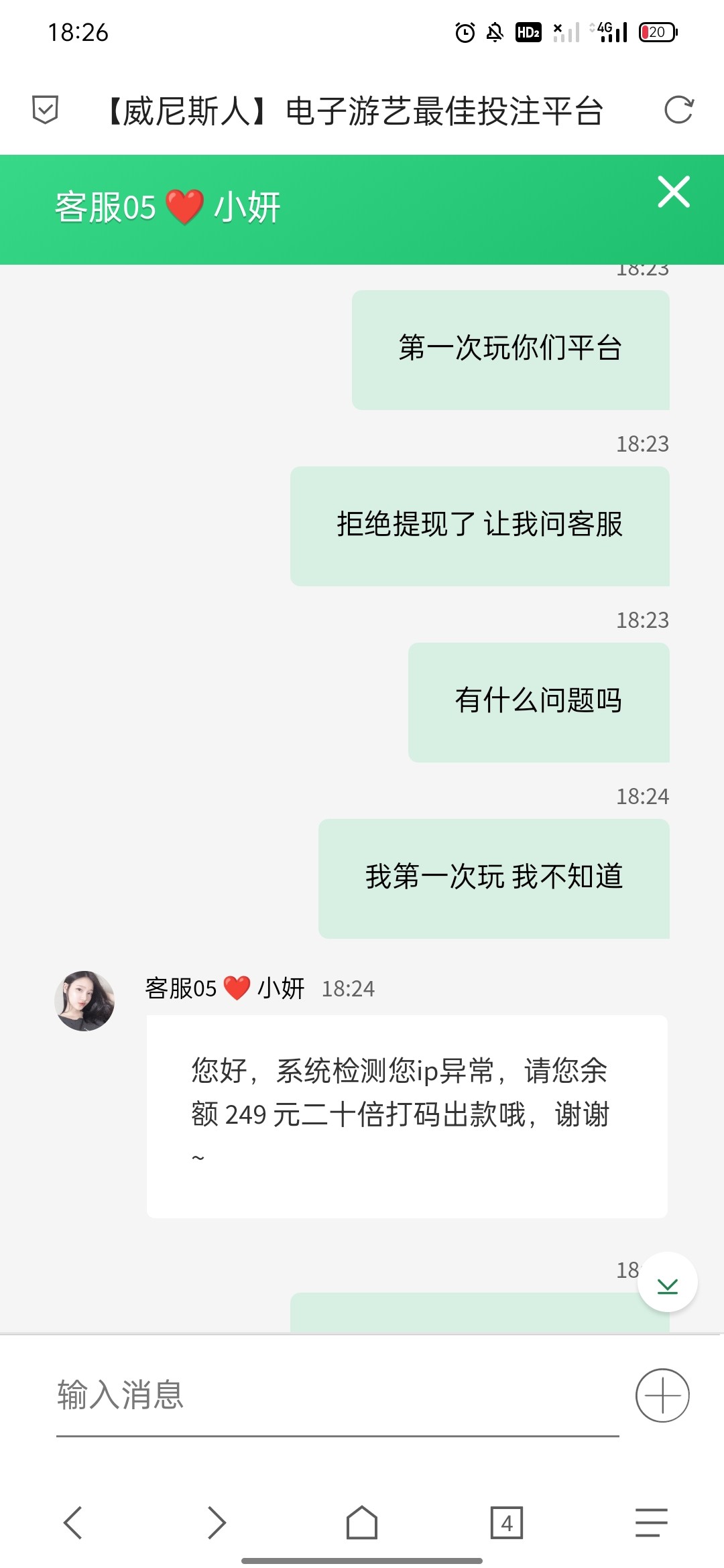The image size is (724, 1568).
Task: Jump to the latest message
Action: pyautogui.click(x=668, y=1283)
